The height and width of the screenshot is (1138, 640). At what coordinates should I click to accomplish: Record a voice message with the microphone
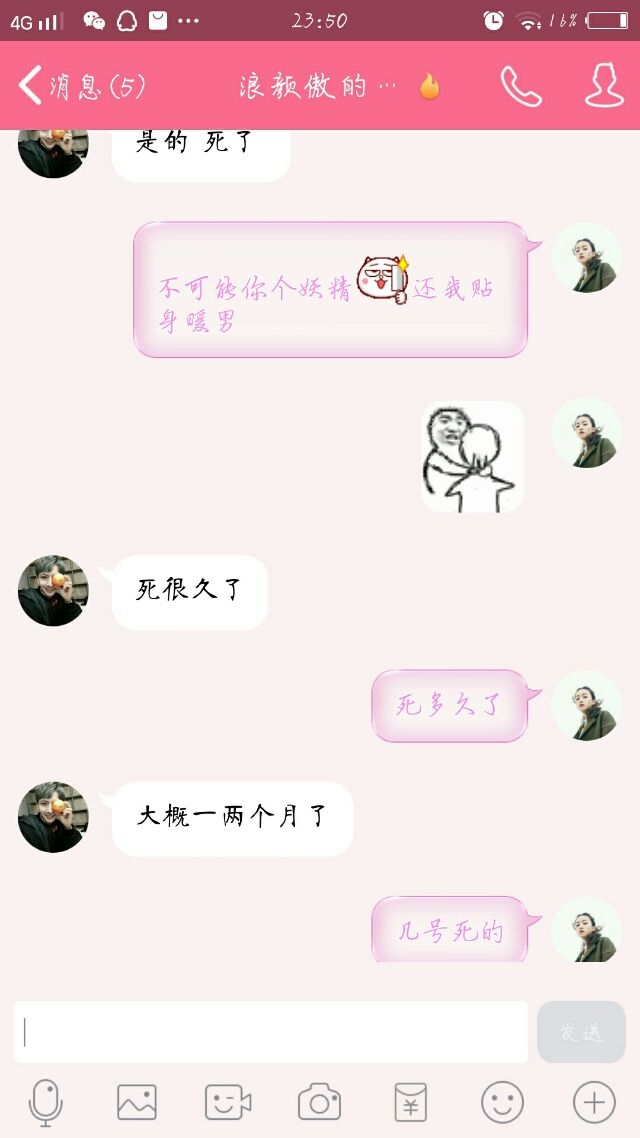click(46, 1103)
